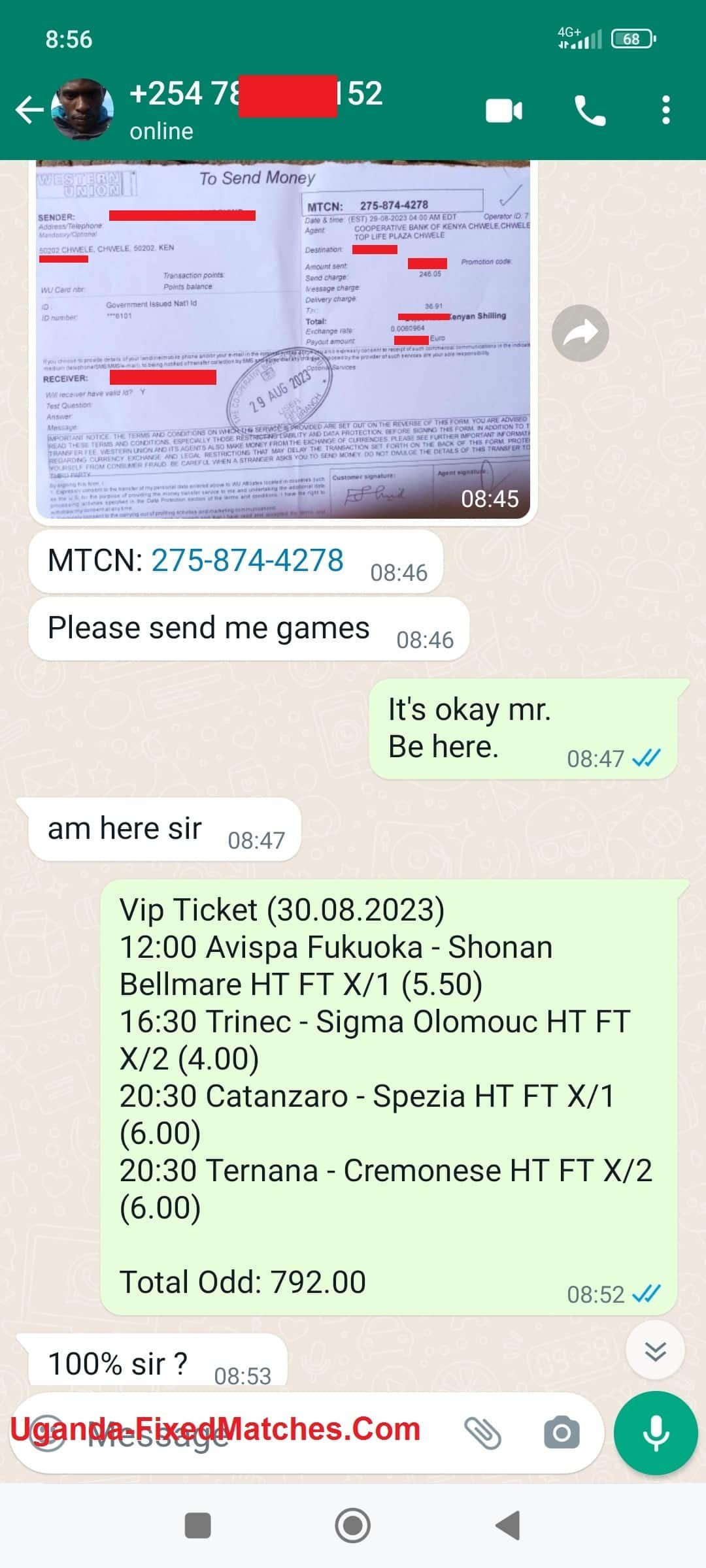706x1568 pixels.
Task: Go back to the chats list
Action: click(x=29, y=110)
